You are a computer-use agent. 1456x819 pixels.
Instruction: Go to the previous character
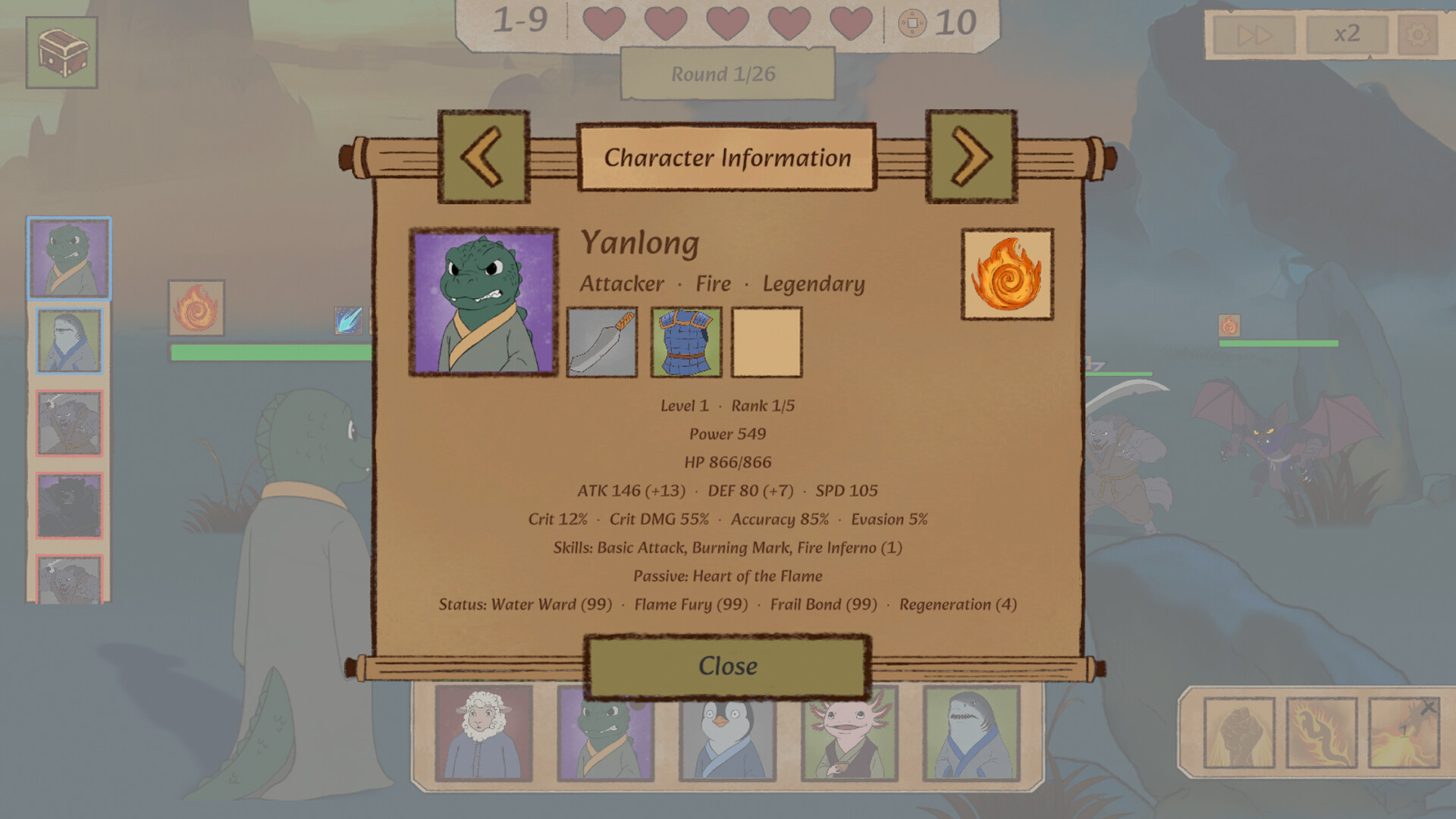(x=484, y=157)
